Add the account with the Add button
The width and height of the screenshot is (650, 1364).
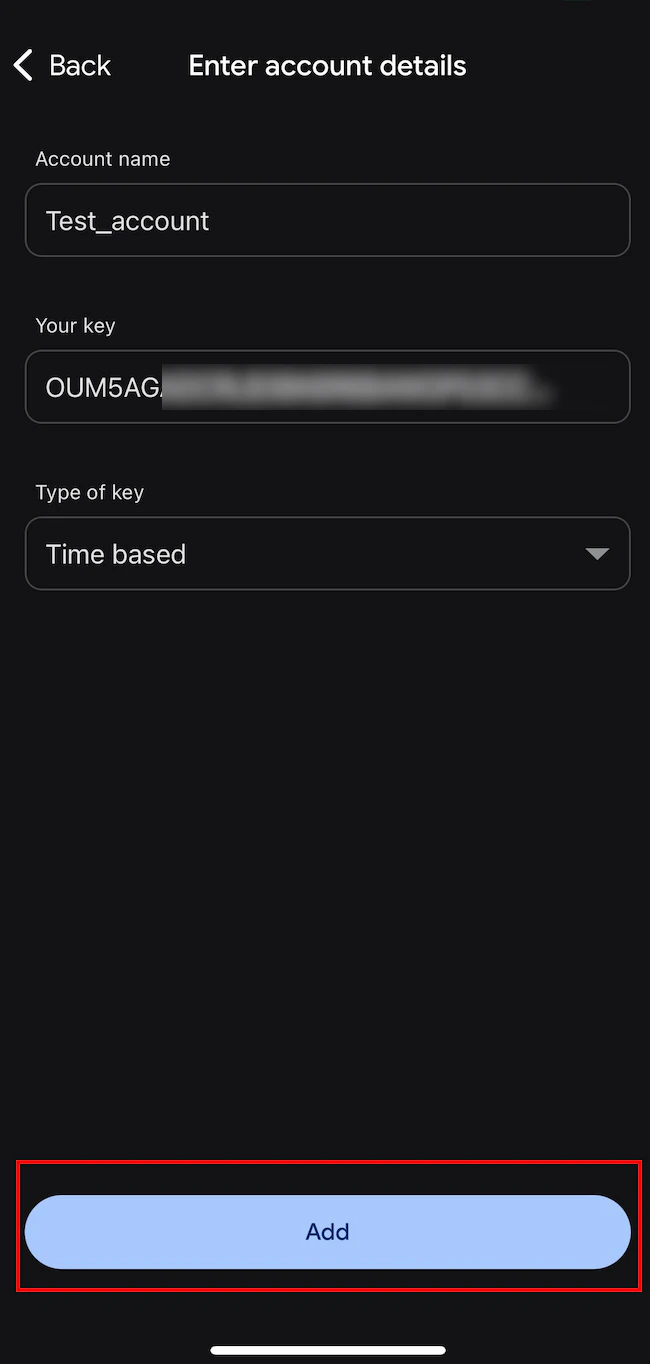point(327,1231)
